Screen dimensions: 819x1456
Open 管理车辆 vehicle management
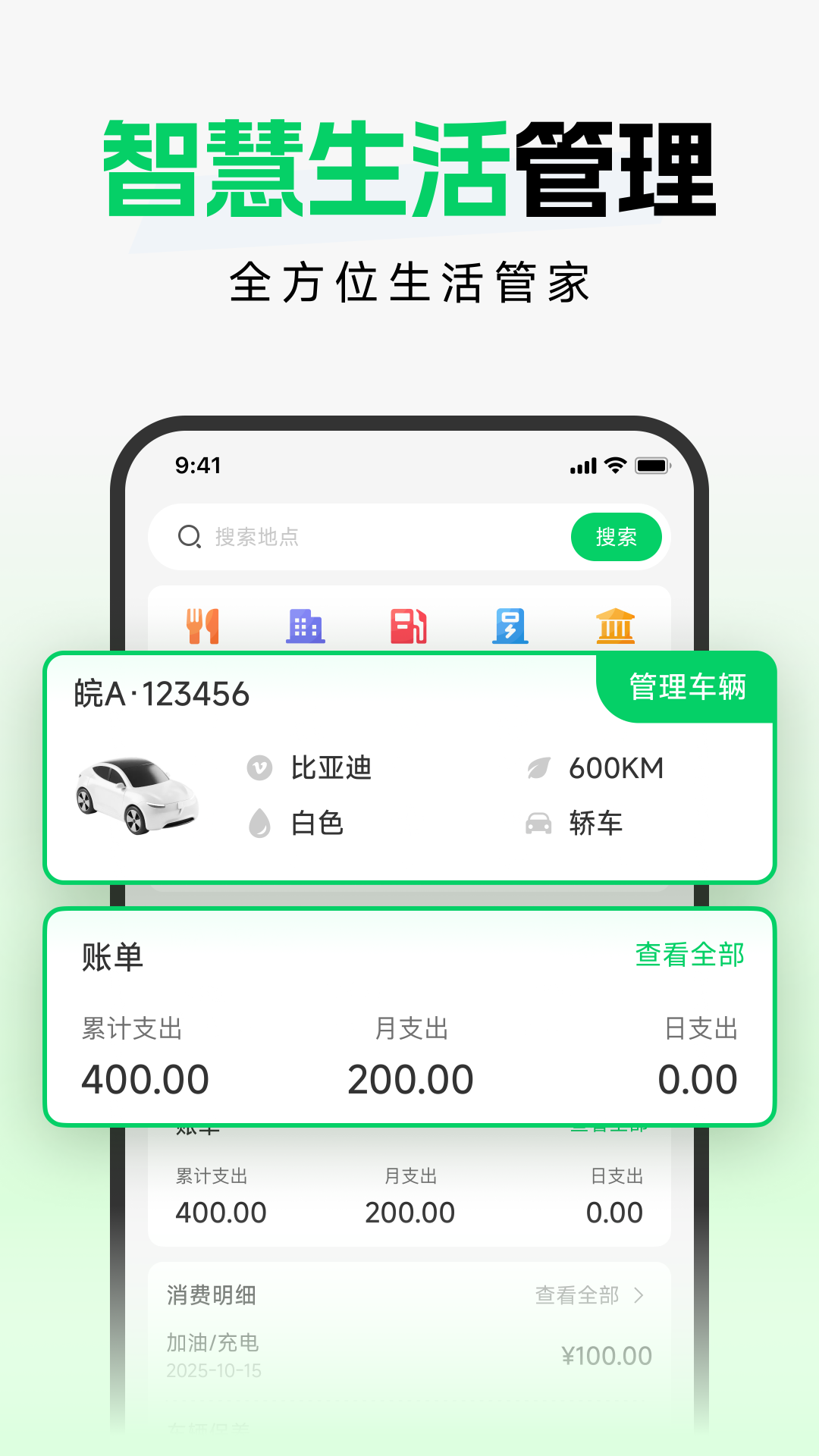coord(686,689)
